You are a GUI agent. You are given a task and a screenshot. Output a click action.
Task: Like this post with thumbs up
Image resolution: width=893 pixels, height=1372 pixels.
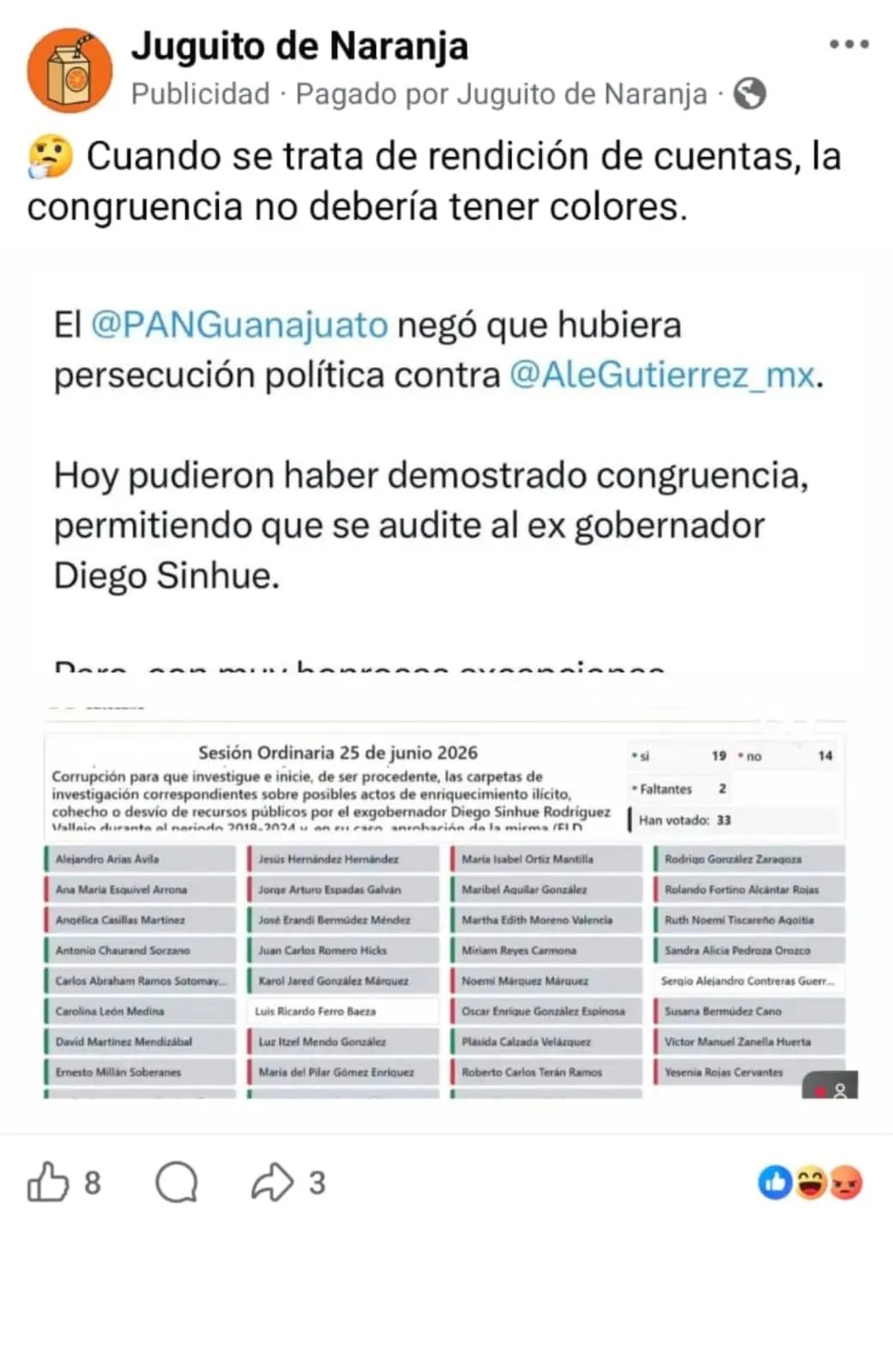pyautogui.click(x=48, y=1182)
